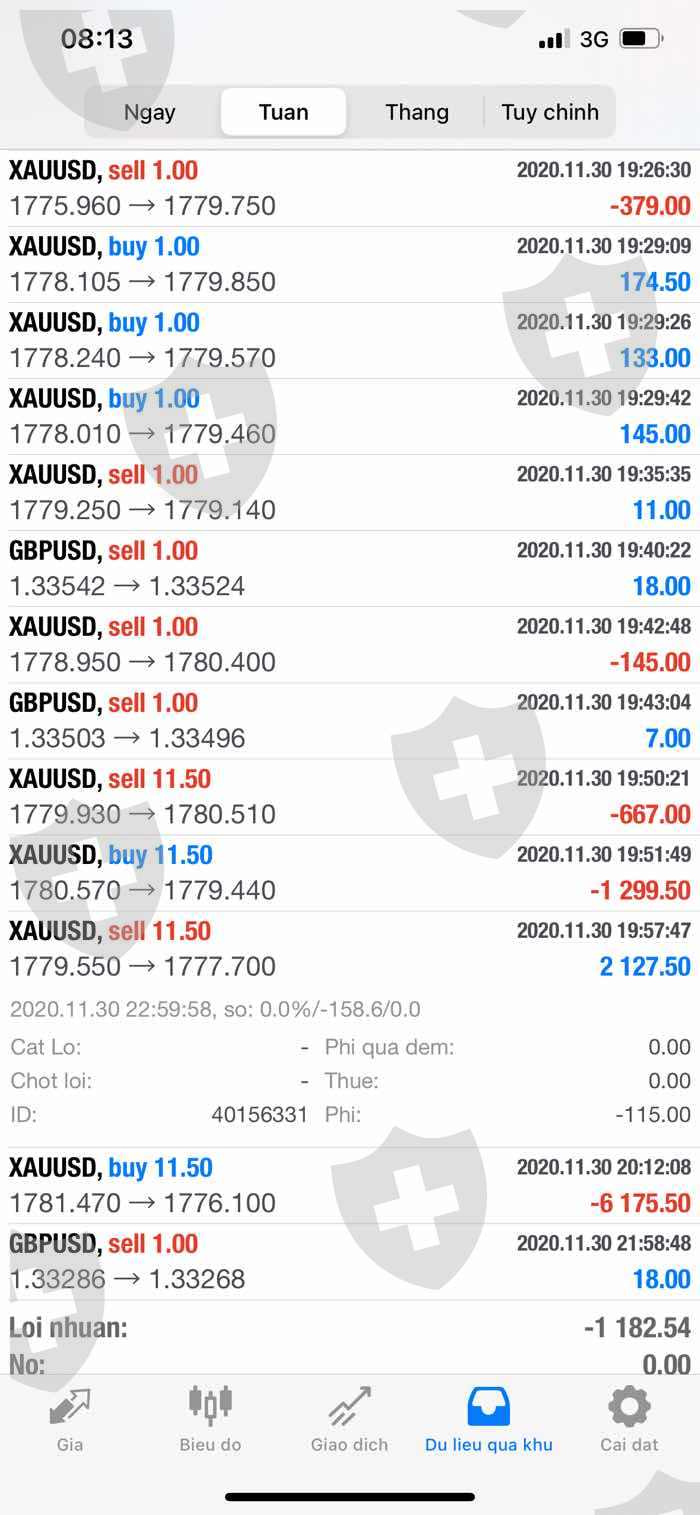Screen dimensions: 700x1515
Task: Switch to the Ngay period tab
Action: 150,112
